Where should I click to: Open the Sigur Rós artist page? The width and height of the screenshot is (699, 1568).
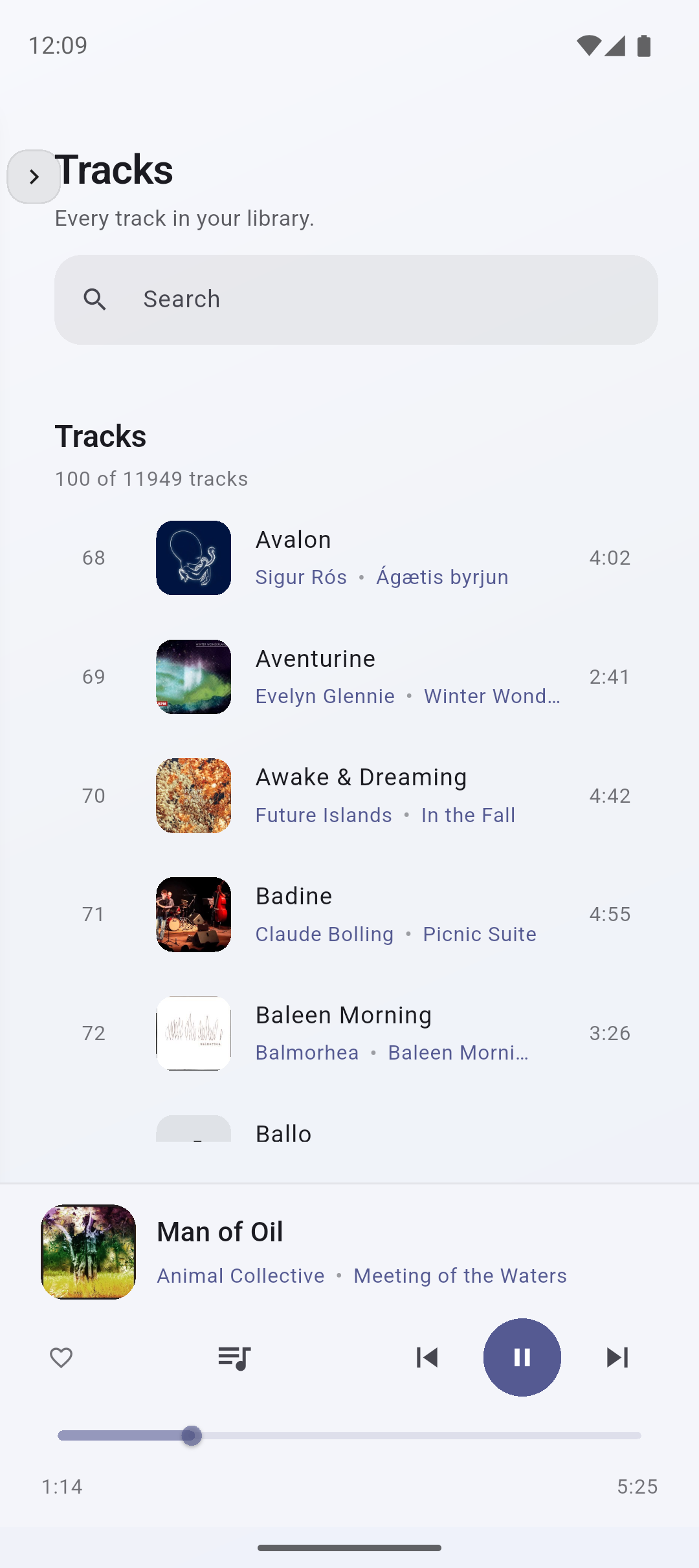(x=301, y=577)
